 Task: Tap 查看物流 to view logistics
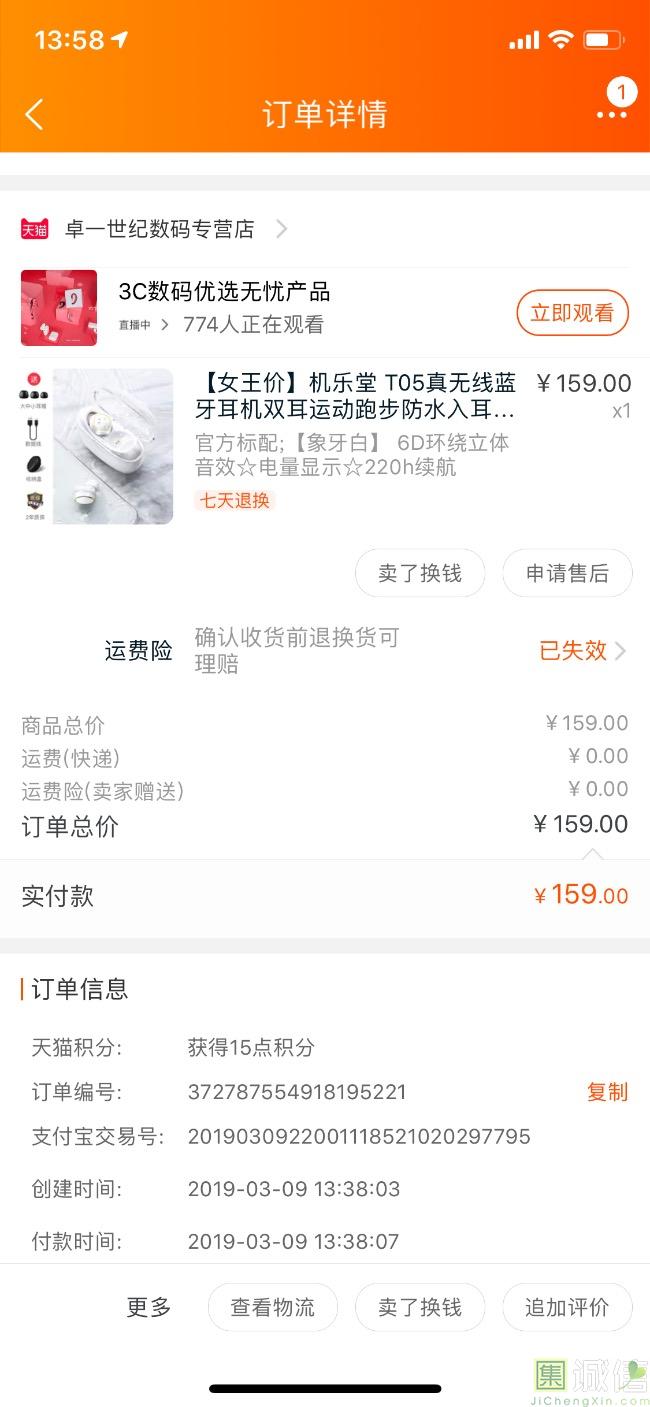pos(272,1307)
